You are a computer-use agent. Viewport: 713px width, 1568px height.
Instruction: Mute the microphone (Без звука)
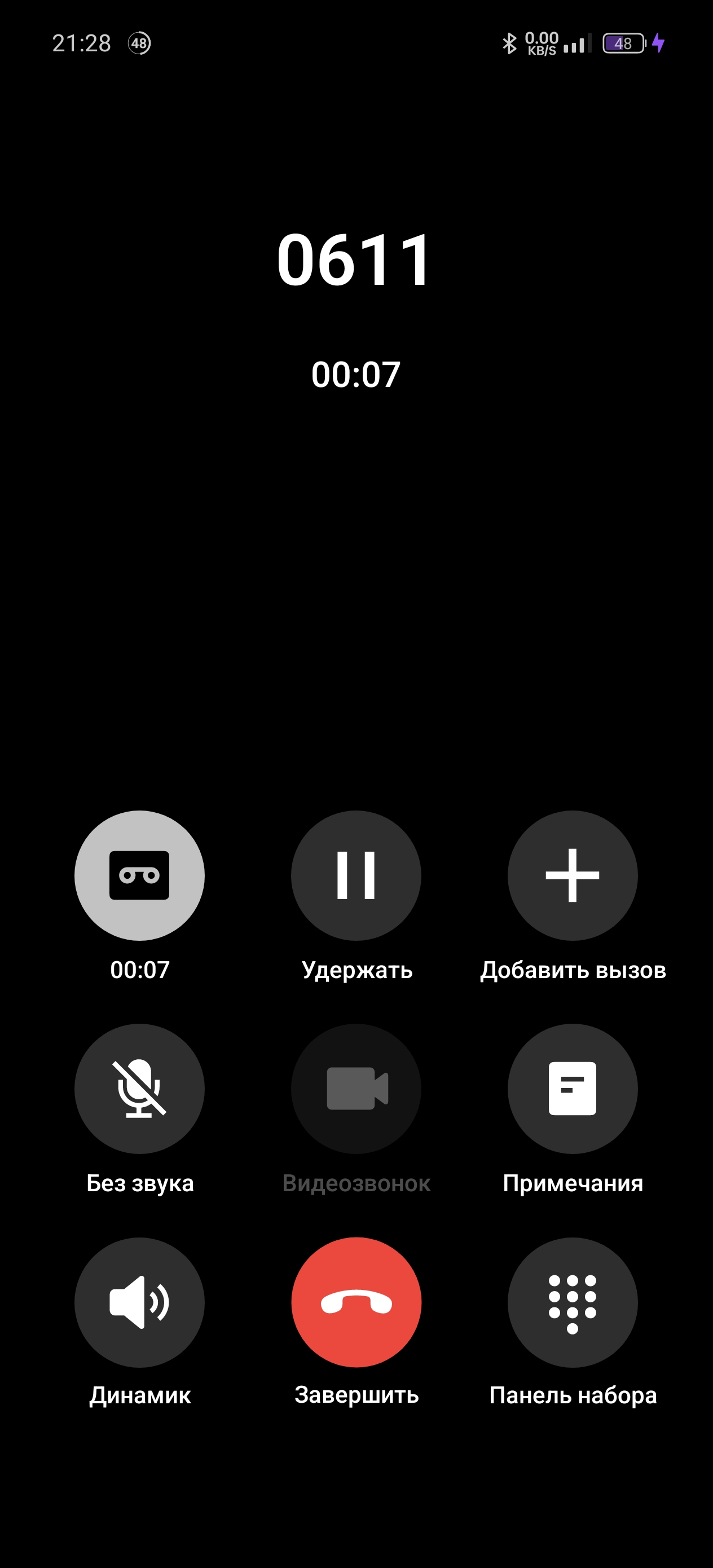click(x=139, y=1089)
